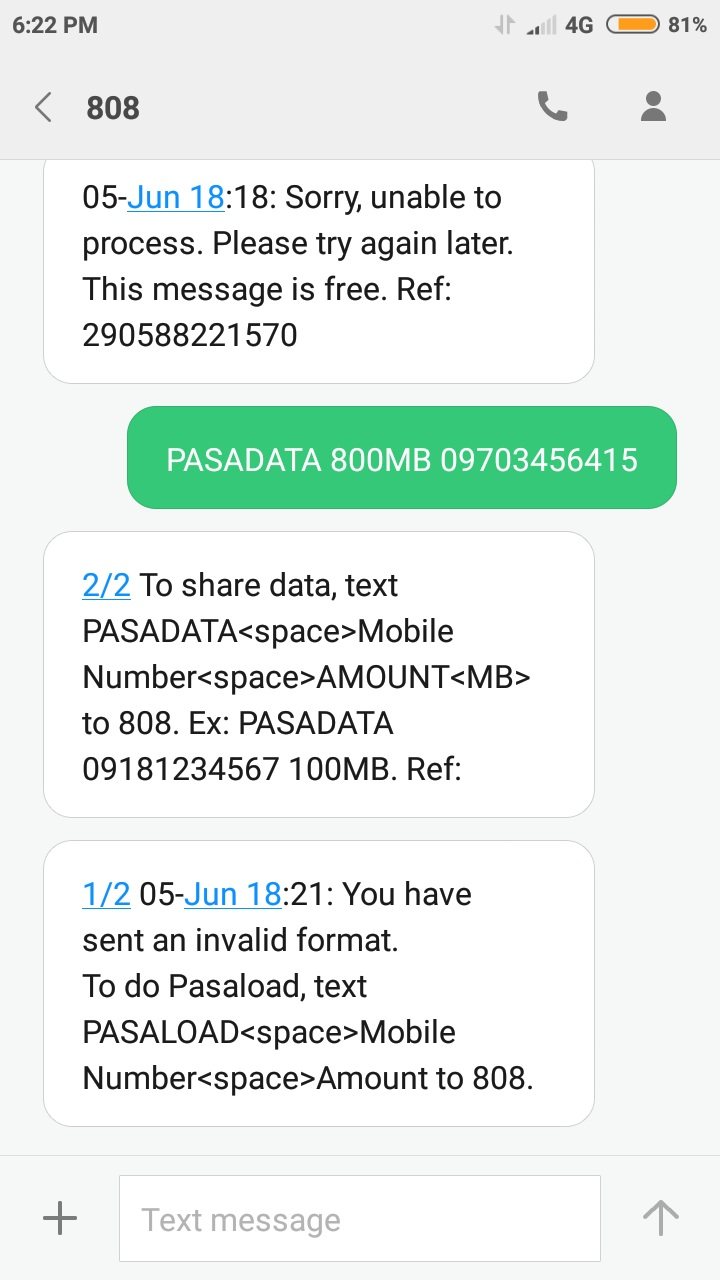The image size is (720, 1280).
Task: Tap the '1/2' link in the invalid format message
Action: (x=106, y=893)
